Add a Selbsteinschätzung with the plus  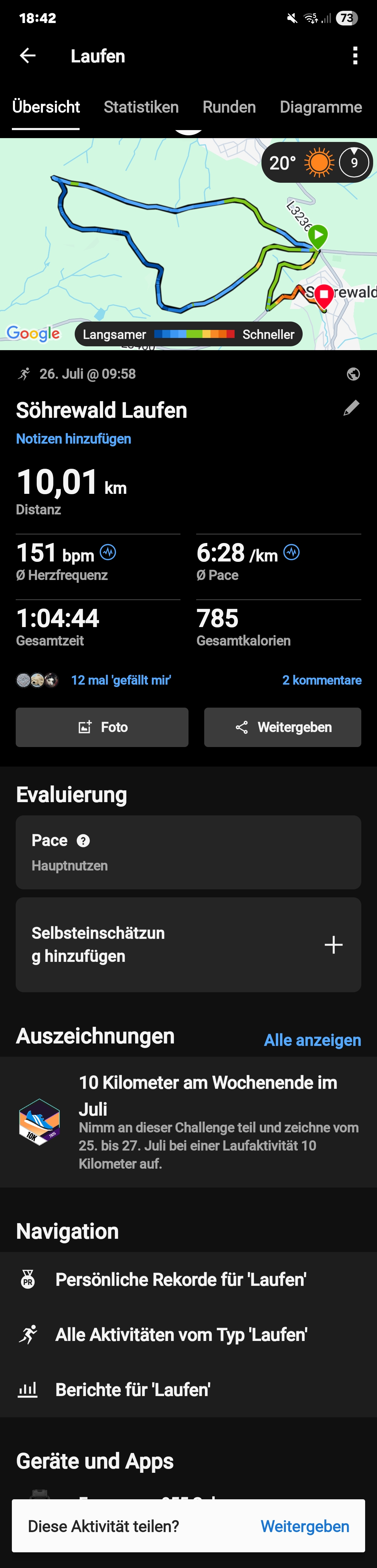333,945
